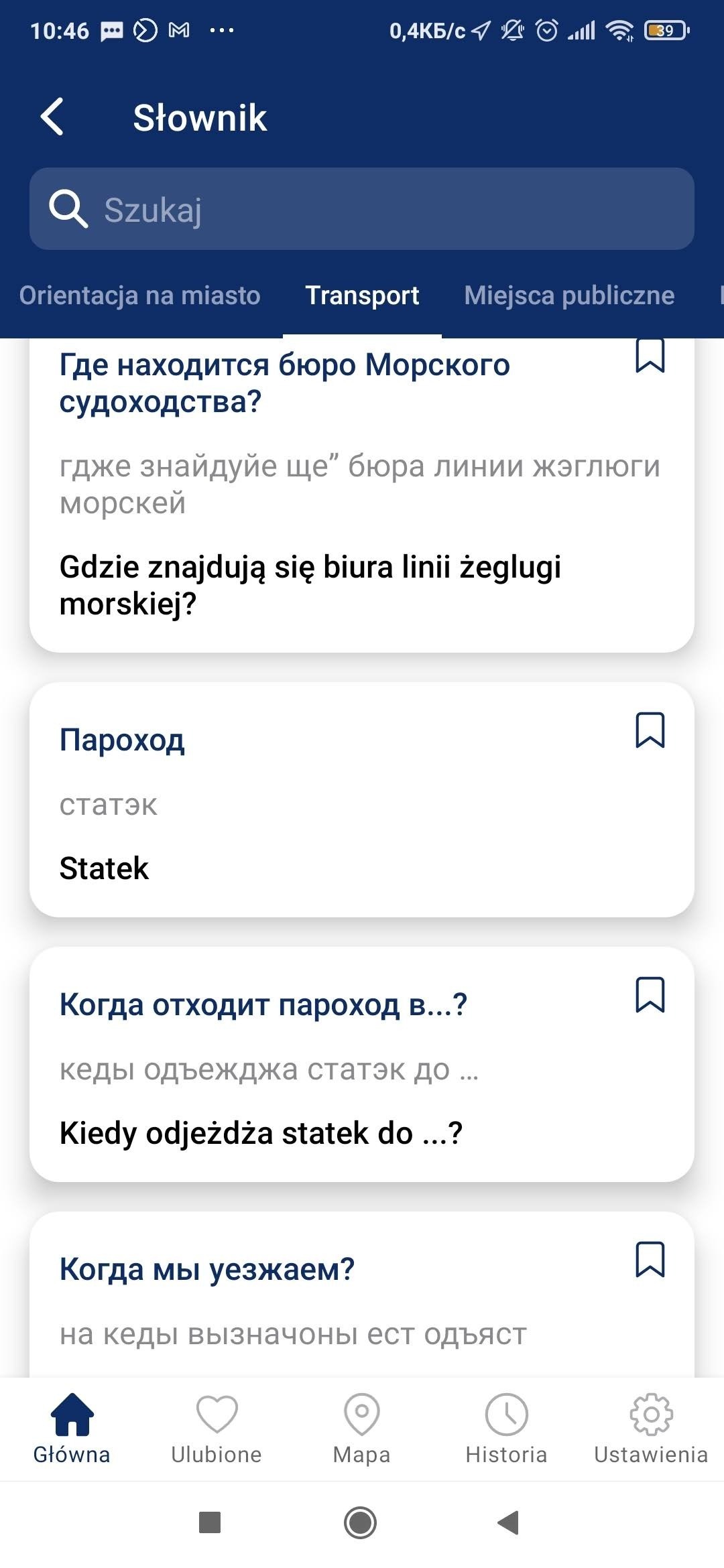The height and width of the screenshot is (1568, 724).
Task: View the Historia tab
Action: pyautogui.click(x=506, y=1429)
